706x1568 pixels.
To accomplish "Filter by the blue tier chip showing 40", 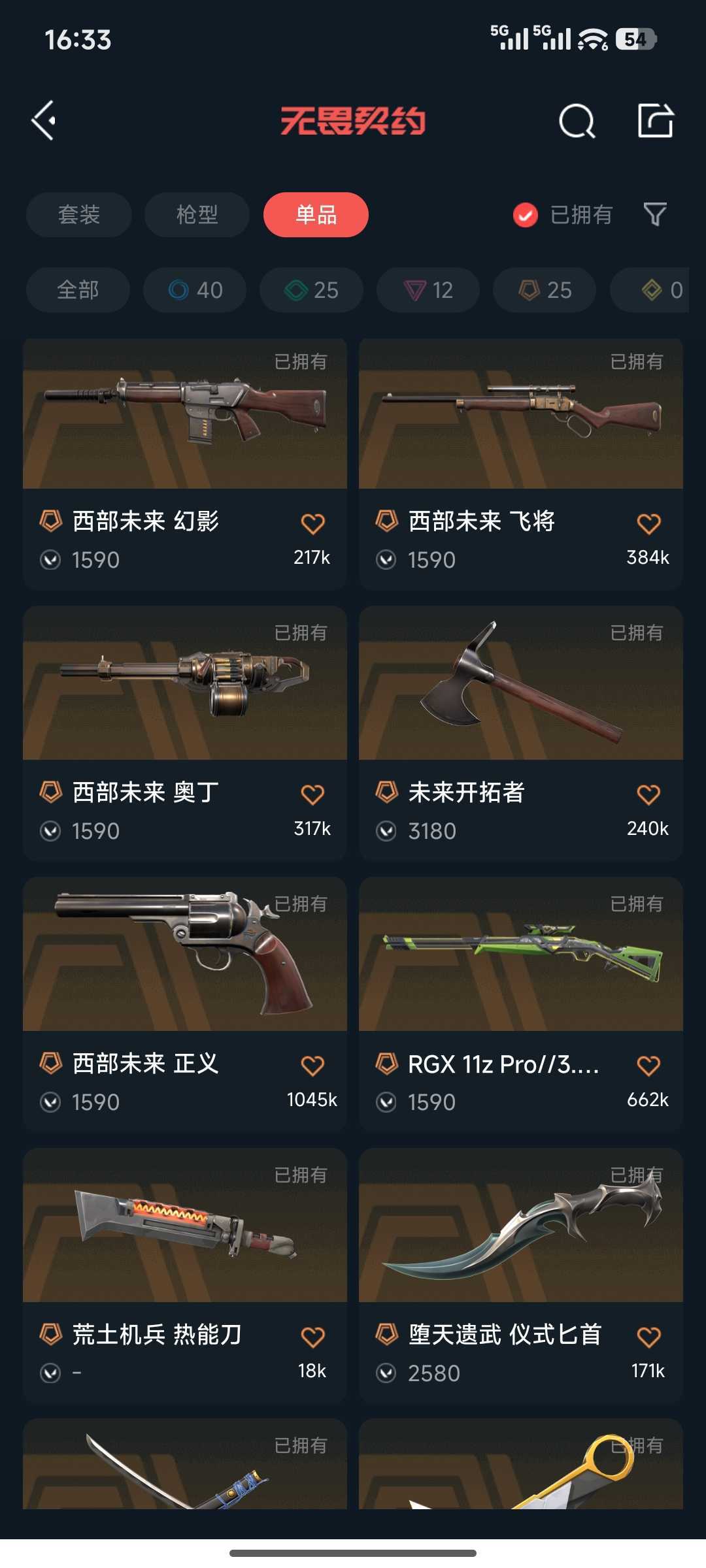I will [x=195, y=289].
